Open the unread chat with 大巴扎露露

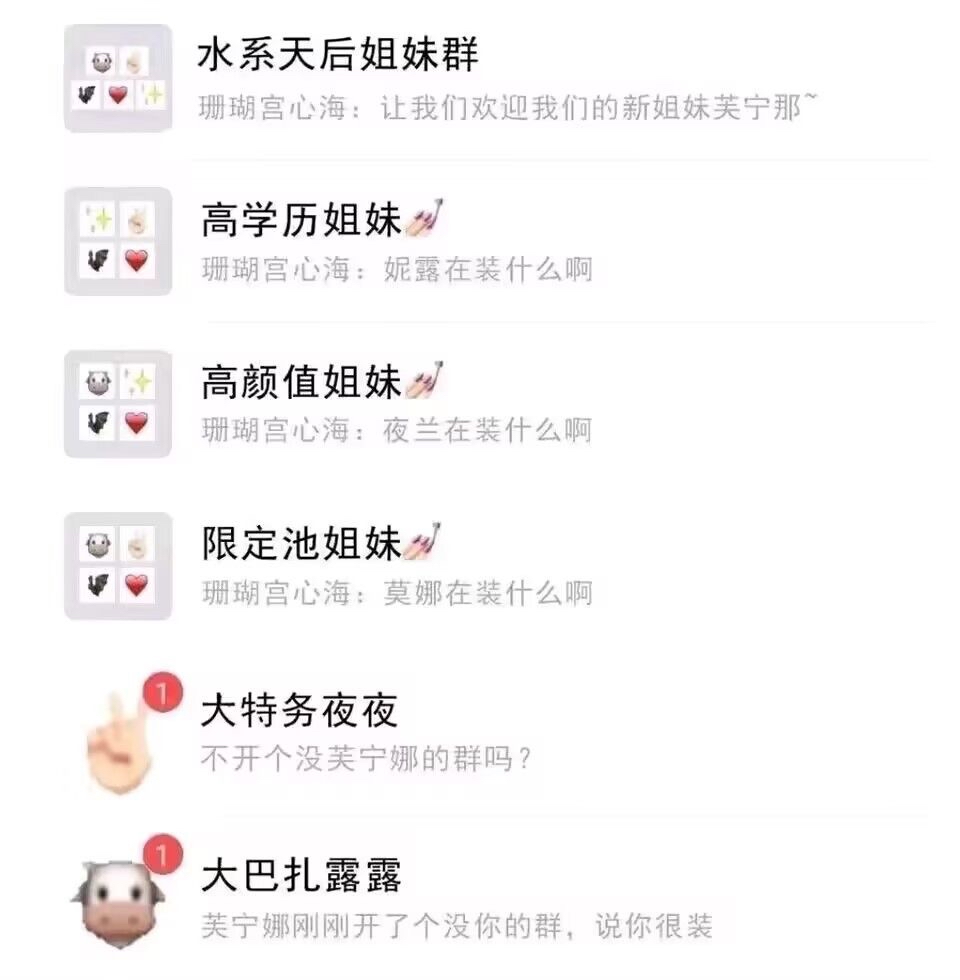click(480, 897)
